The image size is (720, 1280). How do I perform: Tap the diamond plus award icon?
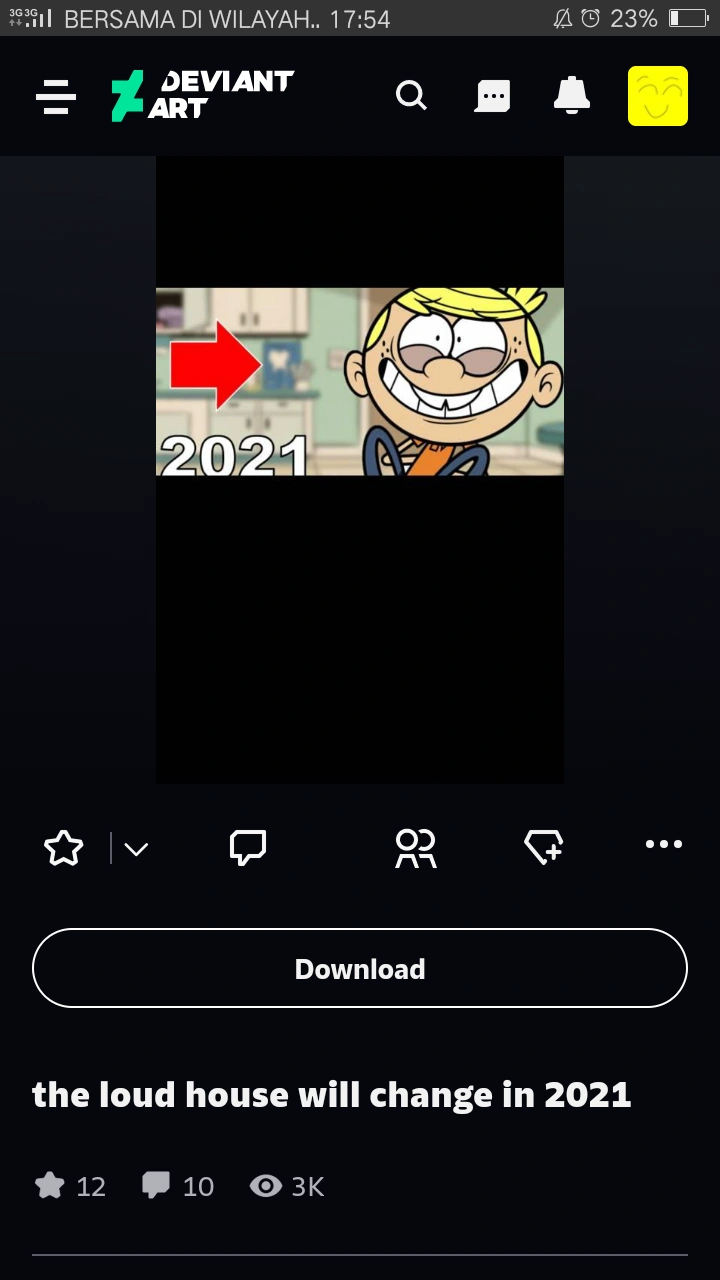544,848
